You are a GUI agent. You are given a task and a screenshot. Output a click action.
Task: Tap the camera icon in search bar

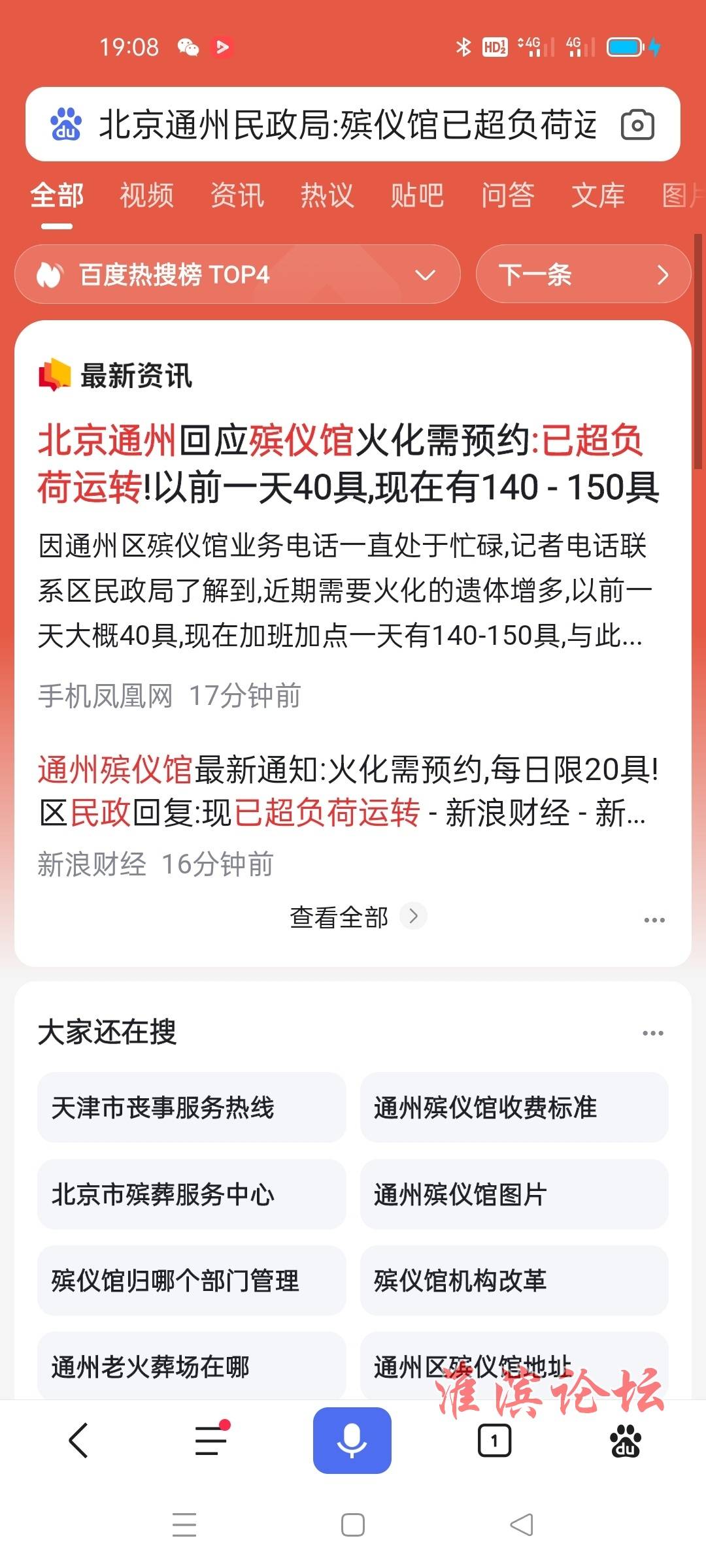pyautogui.click(x=637, y=124)
